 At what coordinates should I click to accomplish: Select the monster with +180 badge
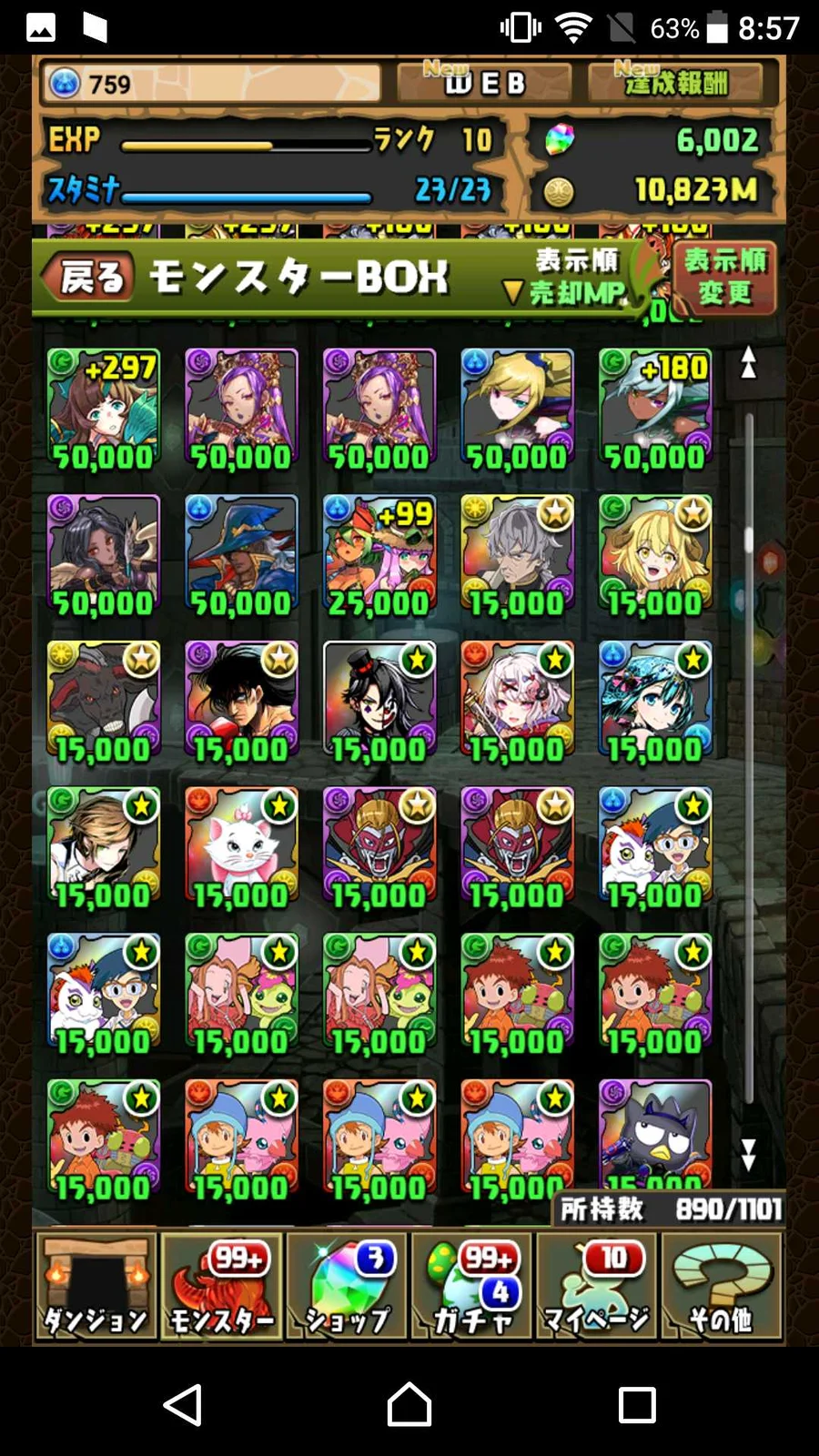click(x=654, y=409)
